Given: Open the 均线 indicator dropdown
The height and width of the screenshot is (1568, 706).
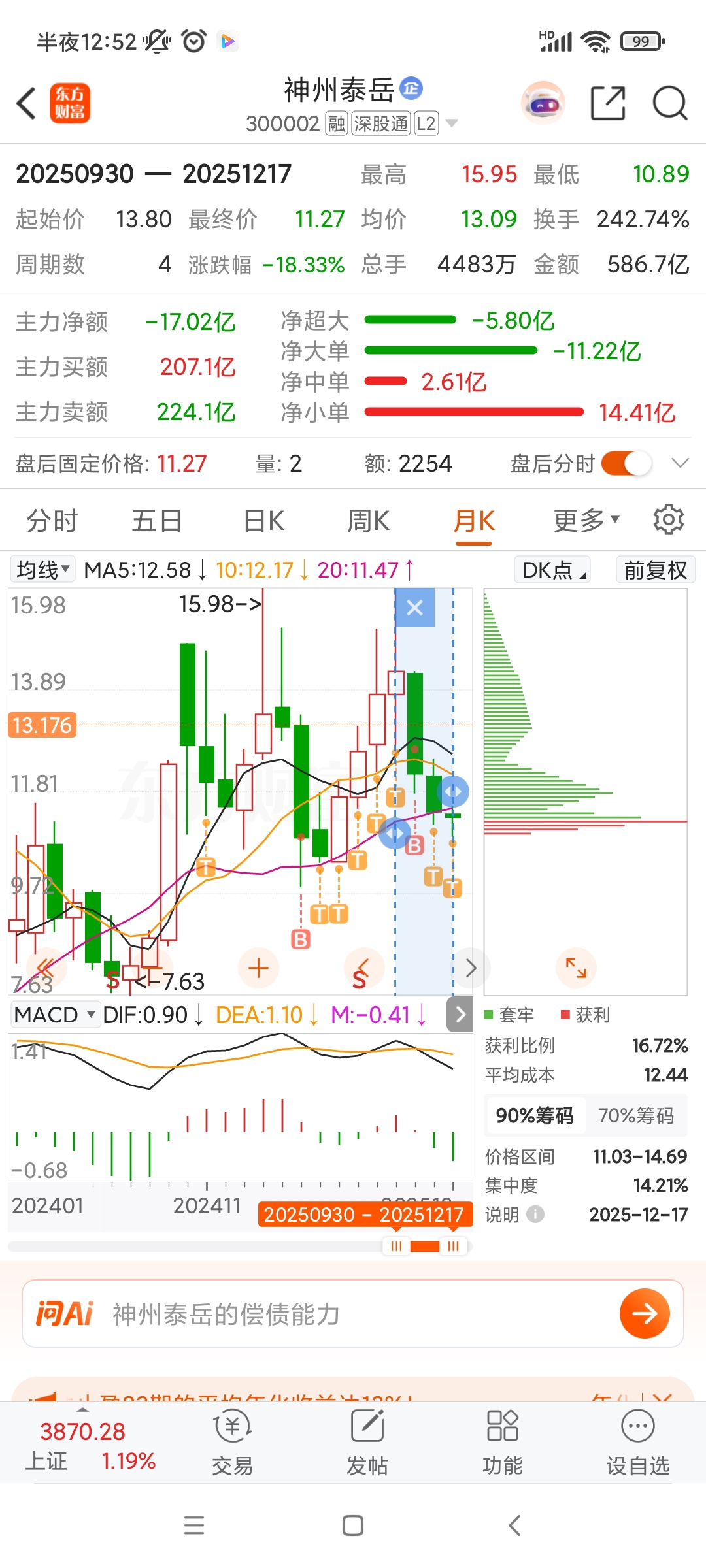Looking at the screenshot, I should point(43,570).
